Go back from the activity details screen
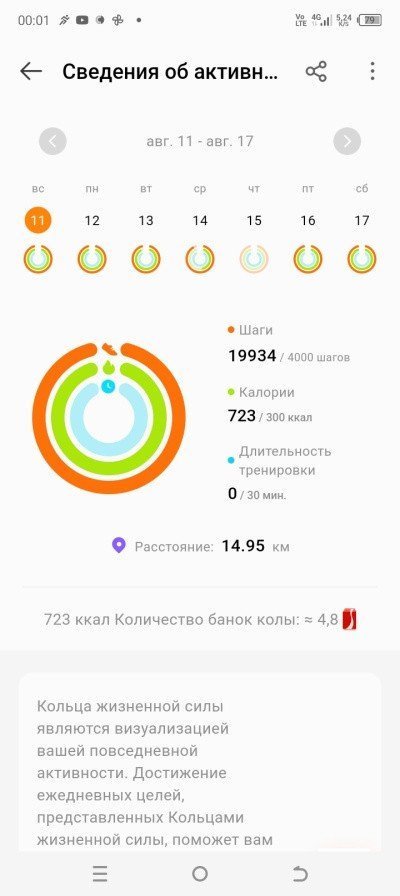This screenshot has height=896, width=400. (x=31, y=71)
